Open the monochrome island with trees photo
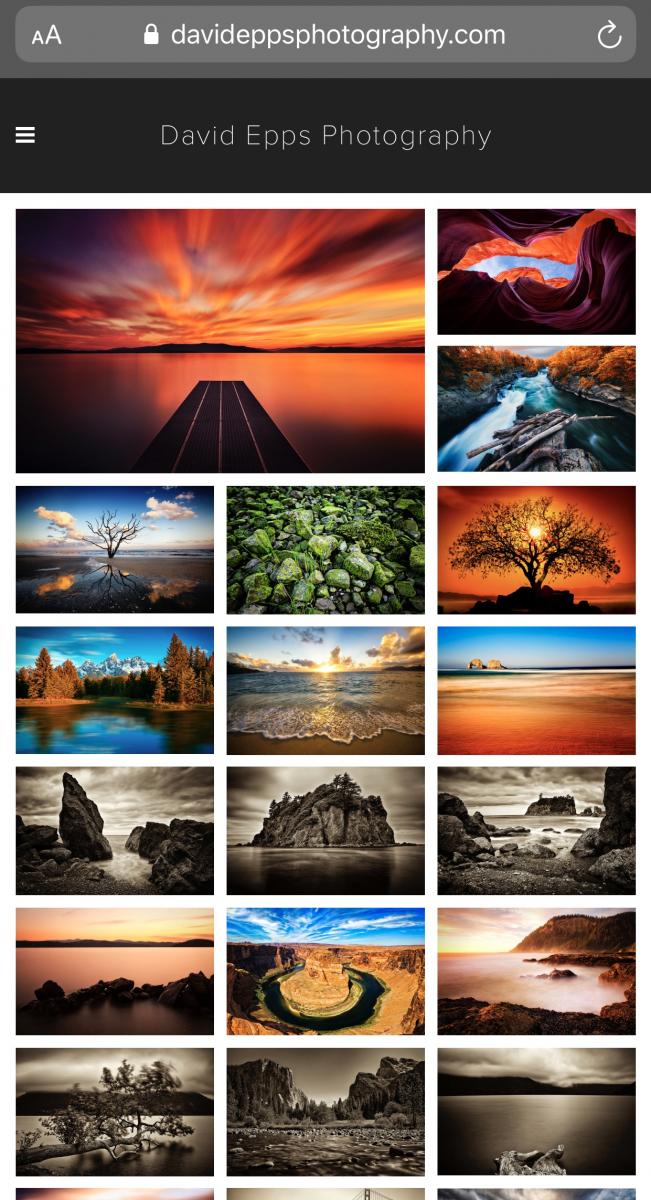This screenshot has height=1200, width=651. (x=325, y=830)
